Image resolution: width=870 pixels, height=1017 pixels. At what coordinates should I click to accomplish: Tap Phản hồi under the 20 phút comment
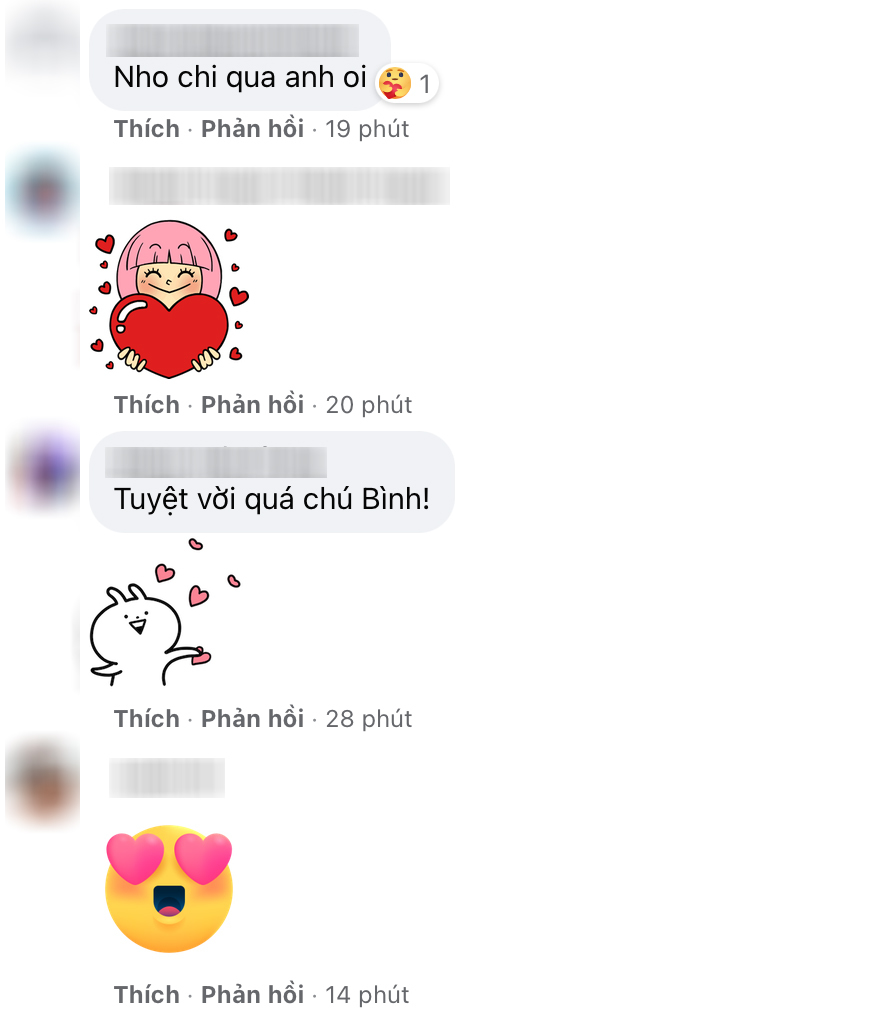tap(252, 405)
